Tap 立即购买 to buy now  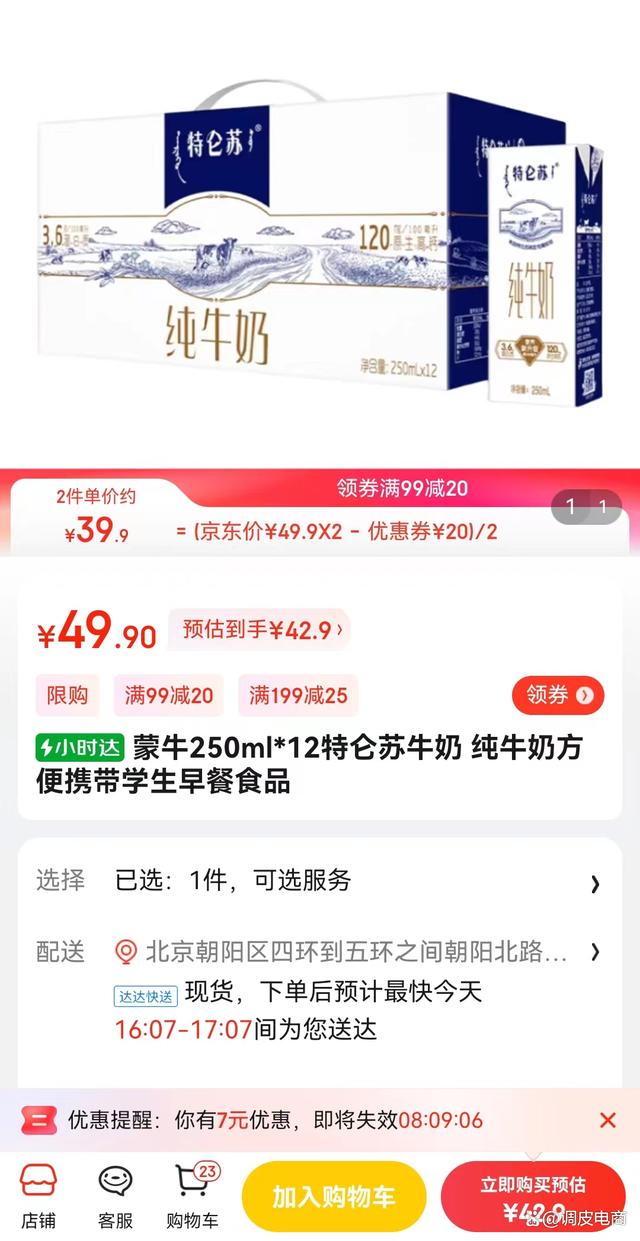[x=532, y=1197]
